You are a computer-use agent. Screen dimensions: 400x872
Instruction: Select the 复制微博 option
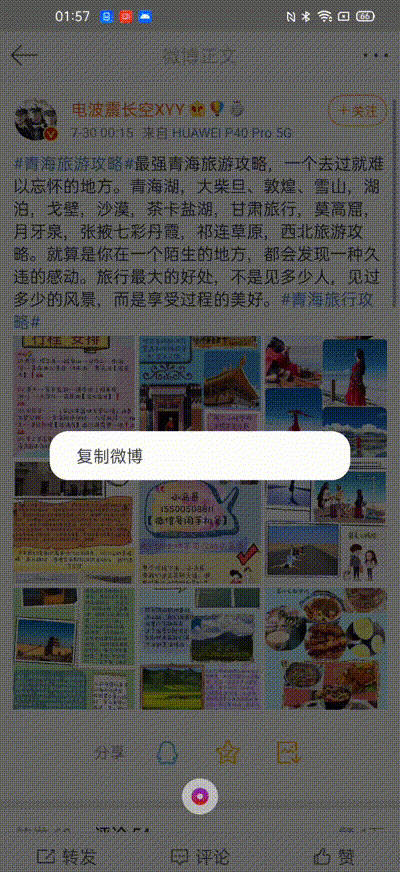[200, 456]
